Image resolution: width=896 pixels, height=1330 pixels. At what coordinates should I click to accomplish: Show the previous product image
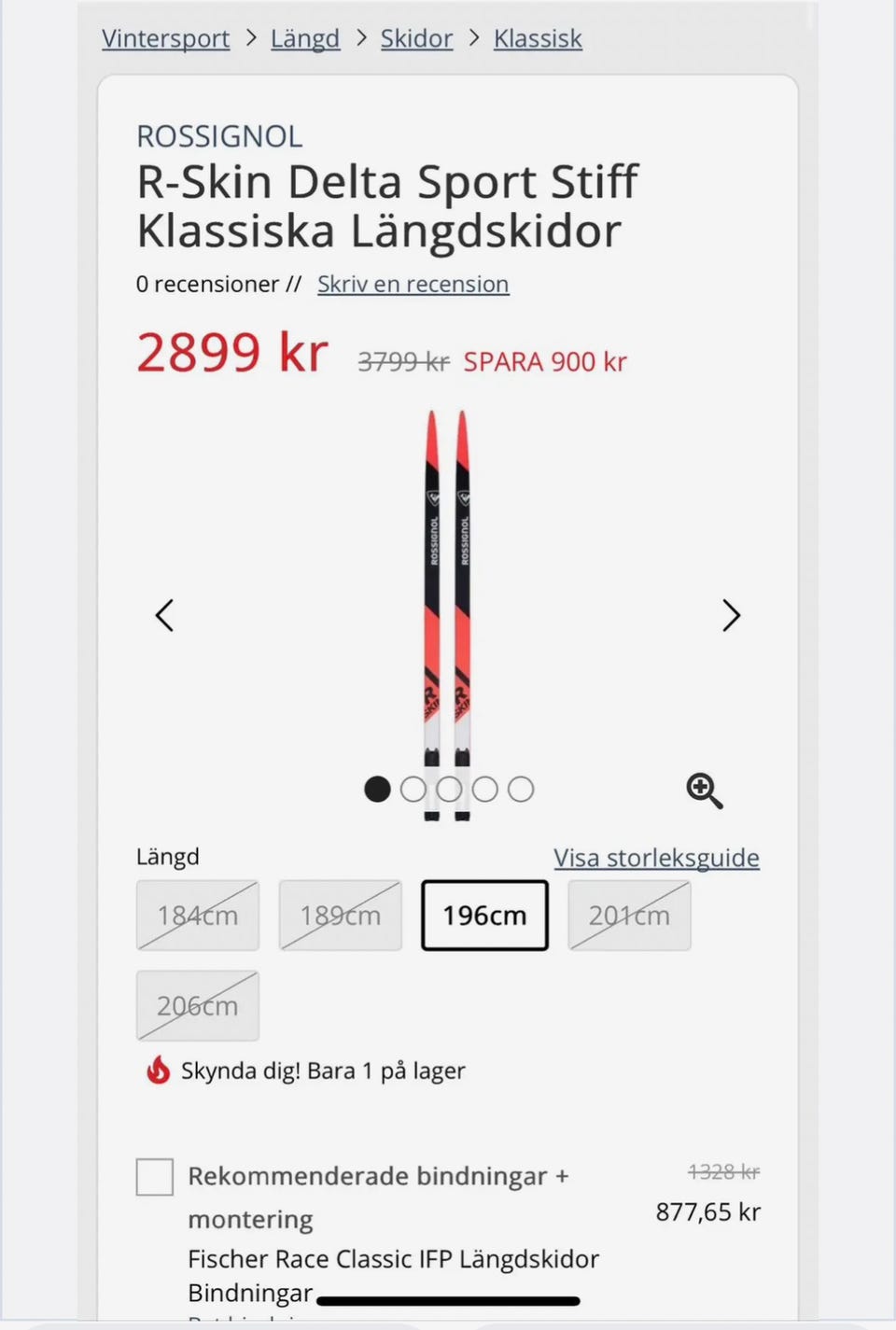click(x=165, y=615)
